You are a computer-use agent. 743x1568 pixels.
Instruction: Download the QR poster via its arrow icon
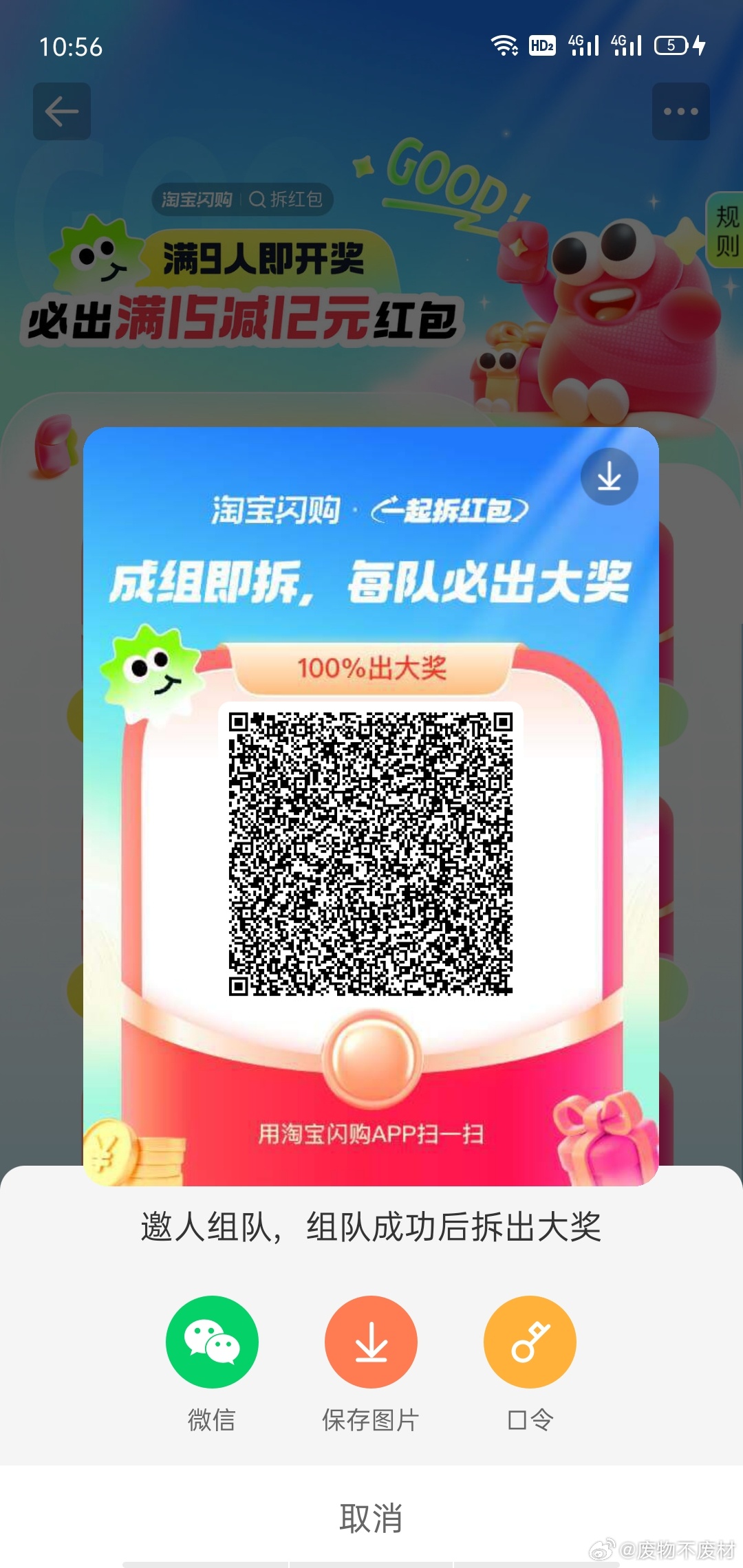(609, 477)
